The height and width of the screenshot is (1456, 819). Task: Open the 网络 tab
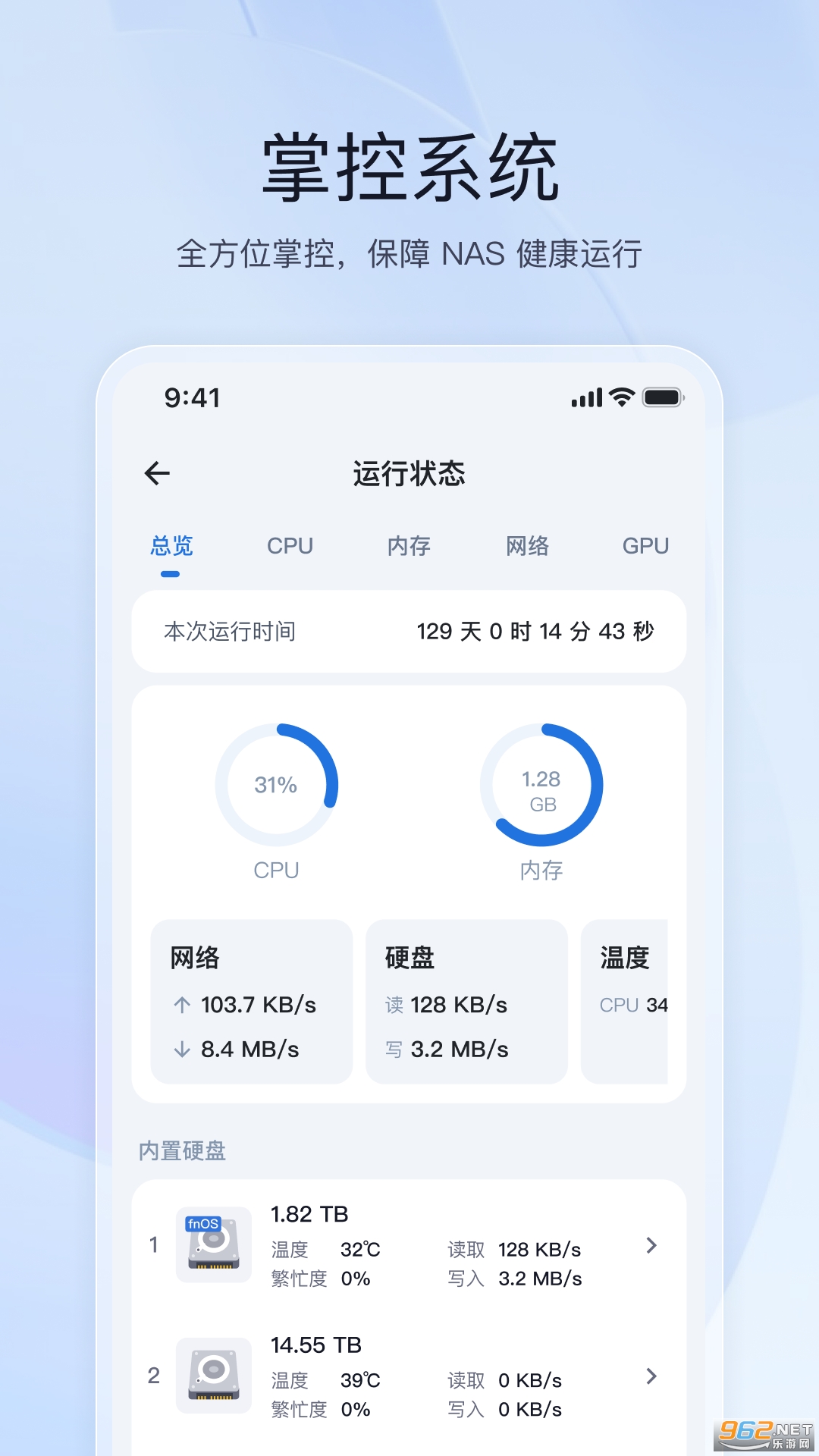(528, 546)
